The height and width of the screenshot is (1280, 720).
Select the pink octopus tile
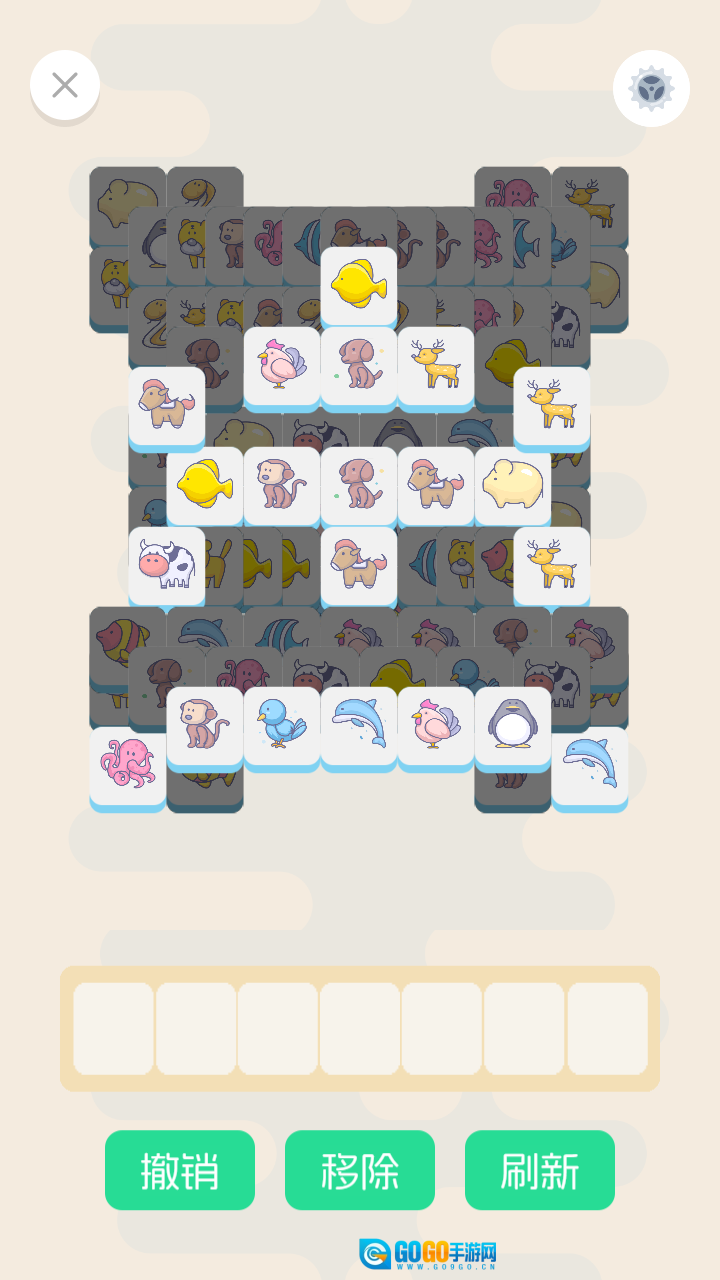[x=128, y=765]
